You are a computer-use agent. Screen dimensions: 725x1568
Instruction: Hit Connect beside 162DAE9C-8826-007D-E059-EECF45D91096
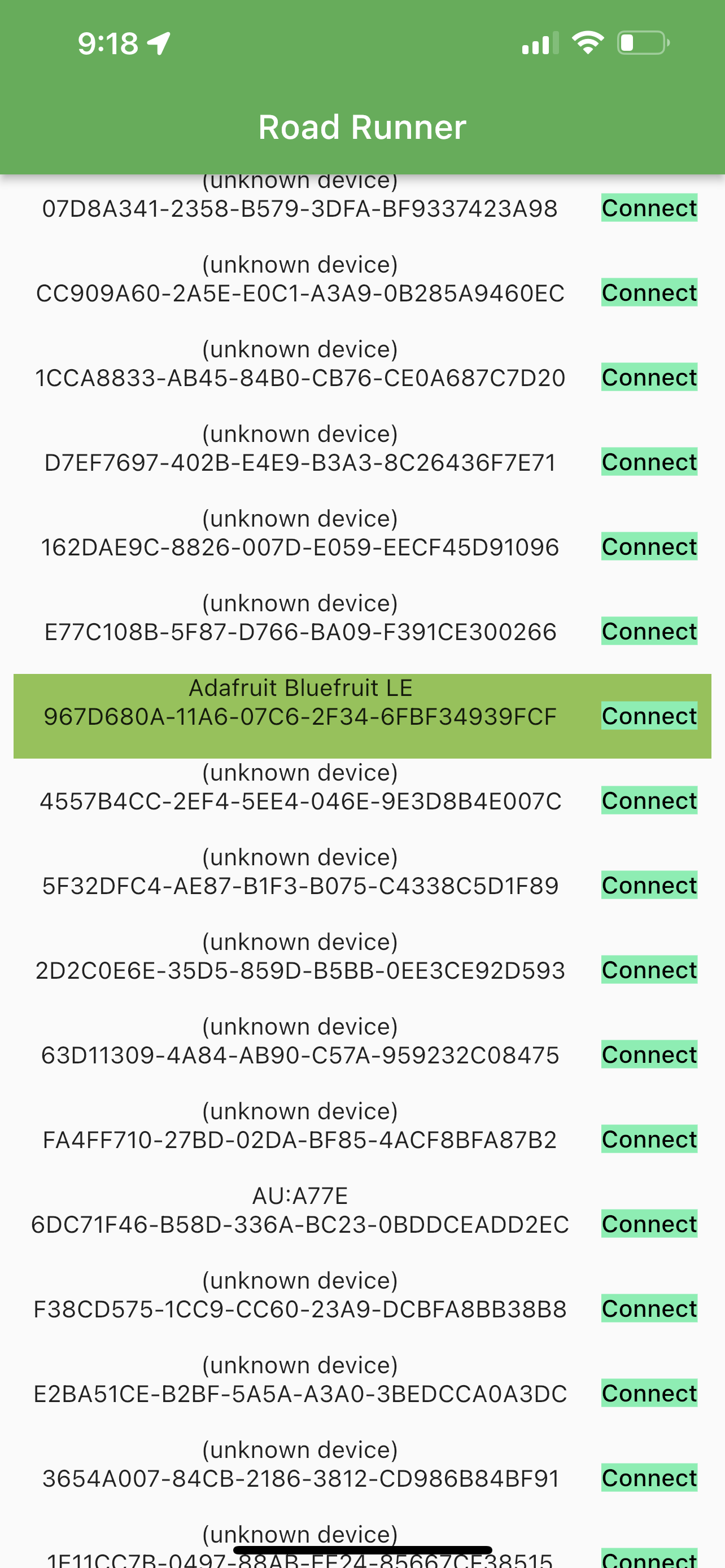pos(649,546)
